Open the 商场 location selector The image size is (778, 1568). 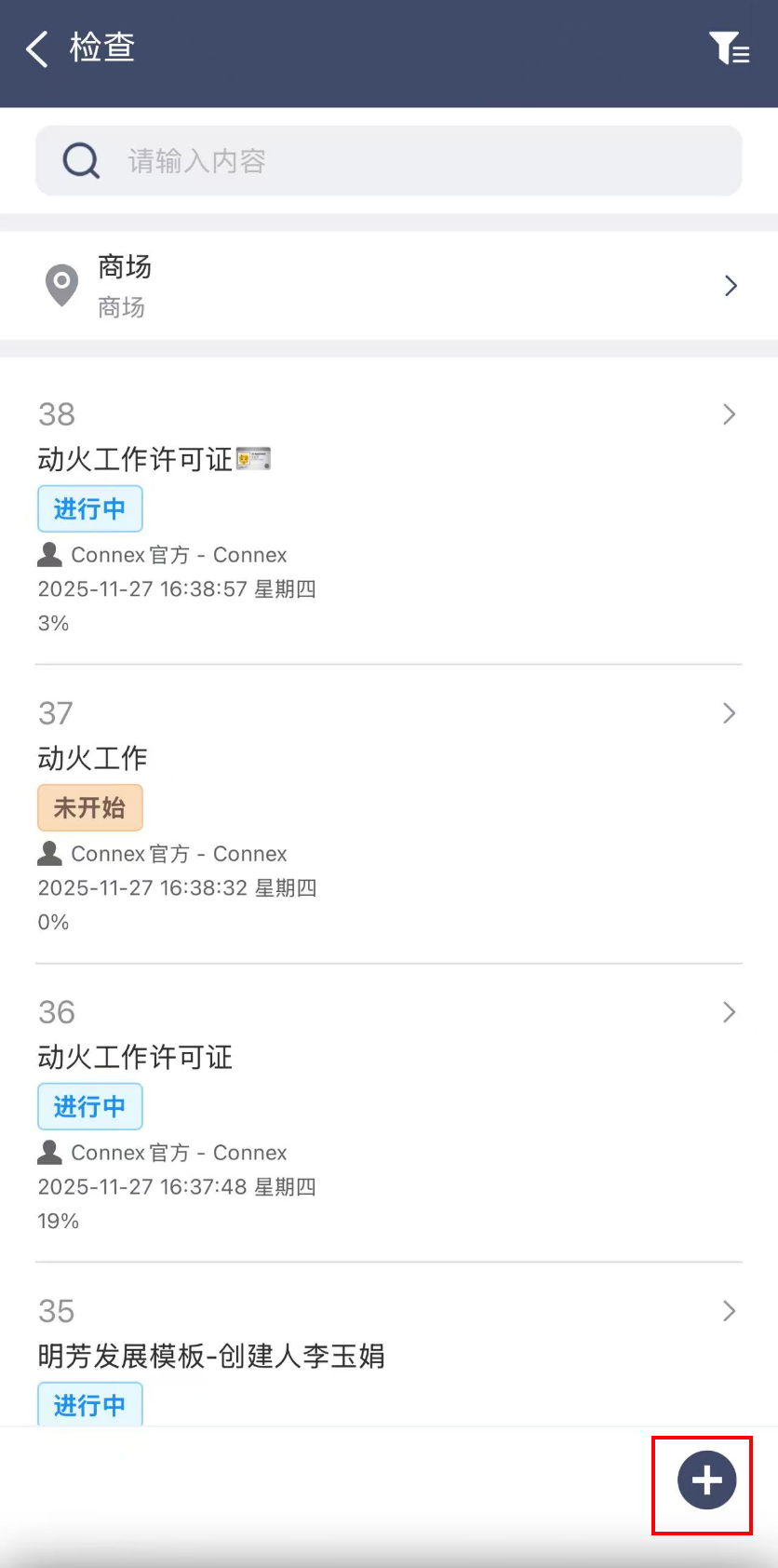(389, 285)
